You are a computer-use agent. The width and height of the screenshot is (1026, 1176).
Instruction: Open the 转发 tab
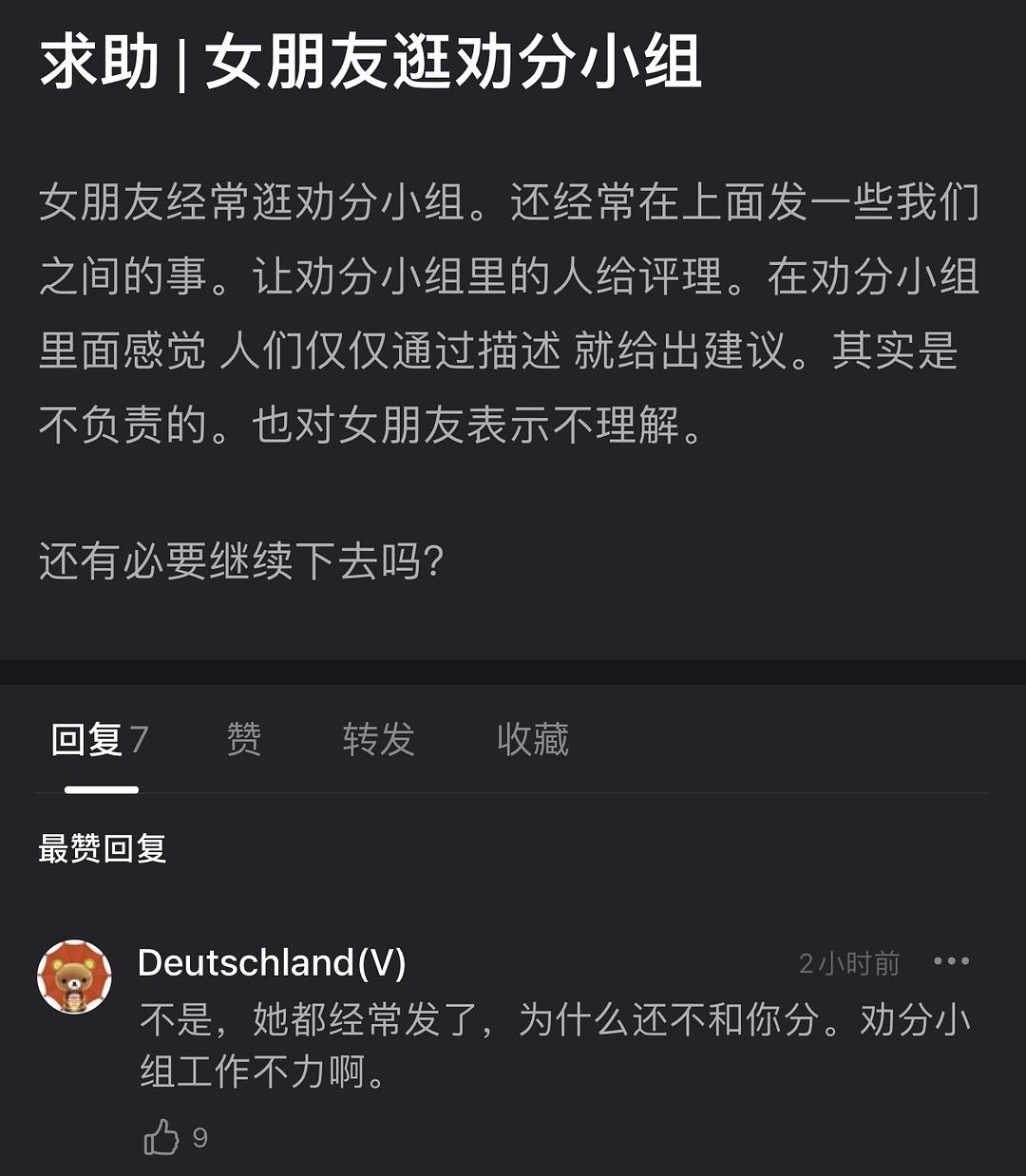[x=379, y=739]
